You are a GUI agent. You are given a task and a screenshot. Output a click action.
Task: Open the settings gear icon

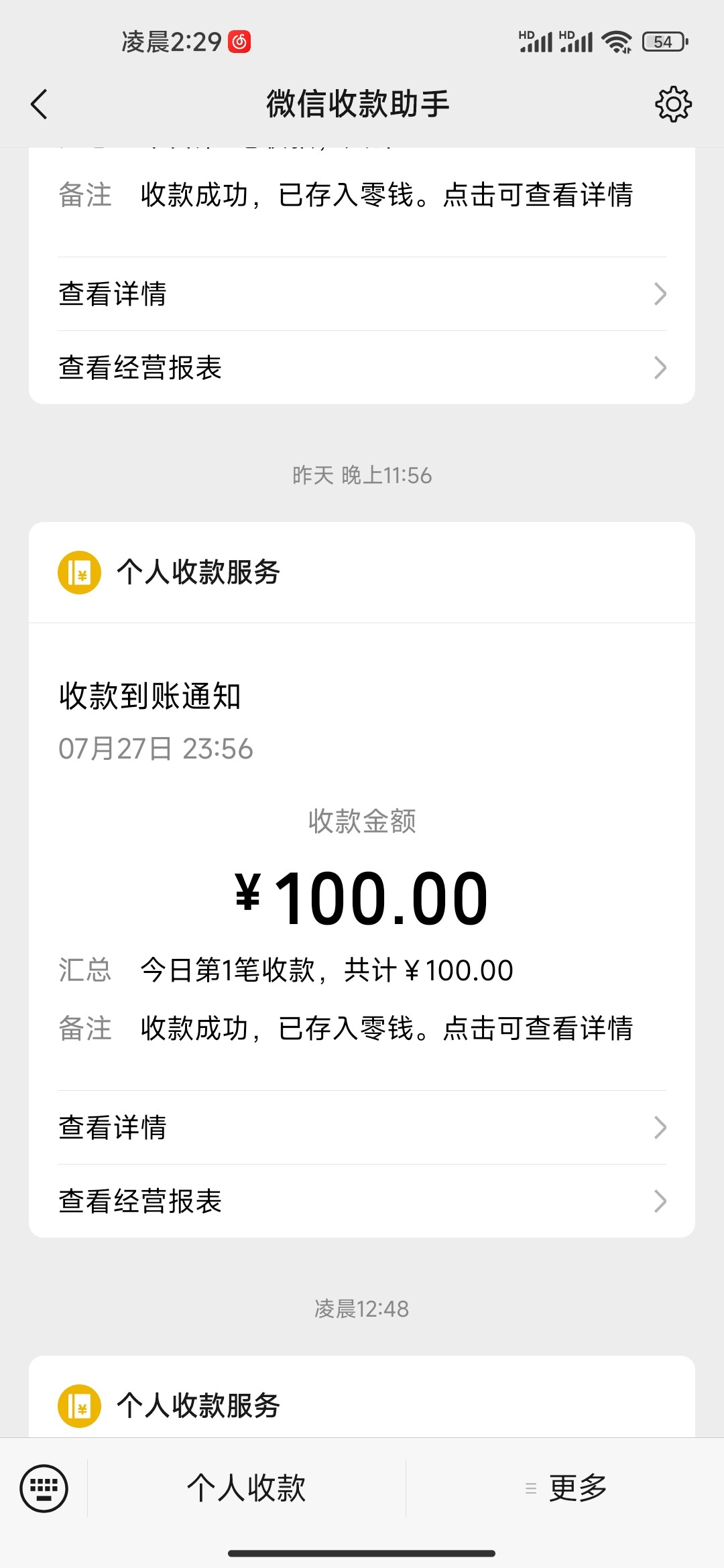pos(672,105)
